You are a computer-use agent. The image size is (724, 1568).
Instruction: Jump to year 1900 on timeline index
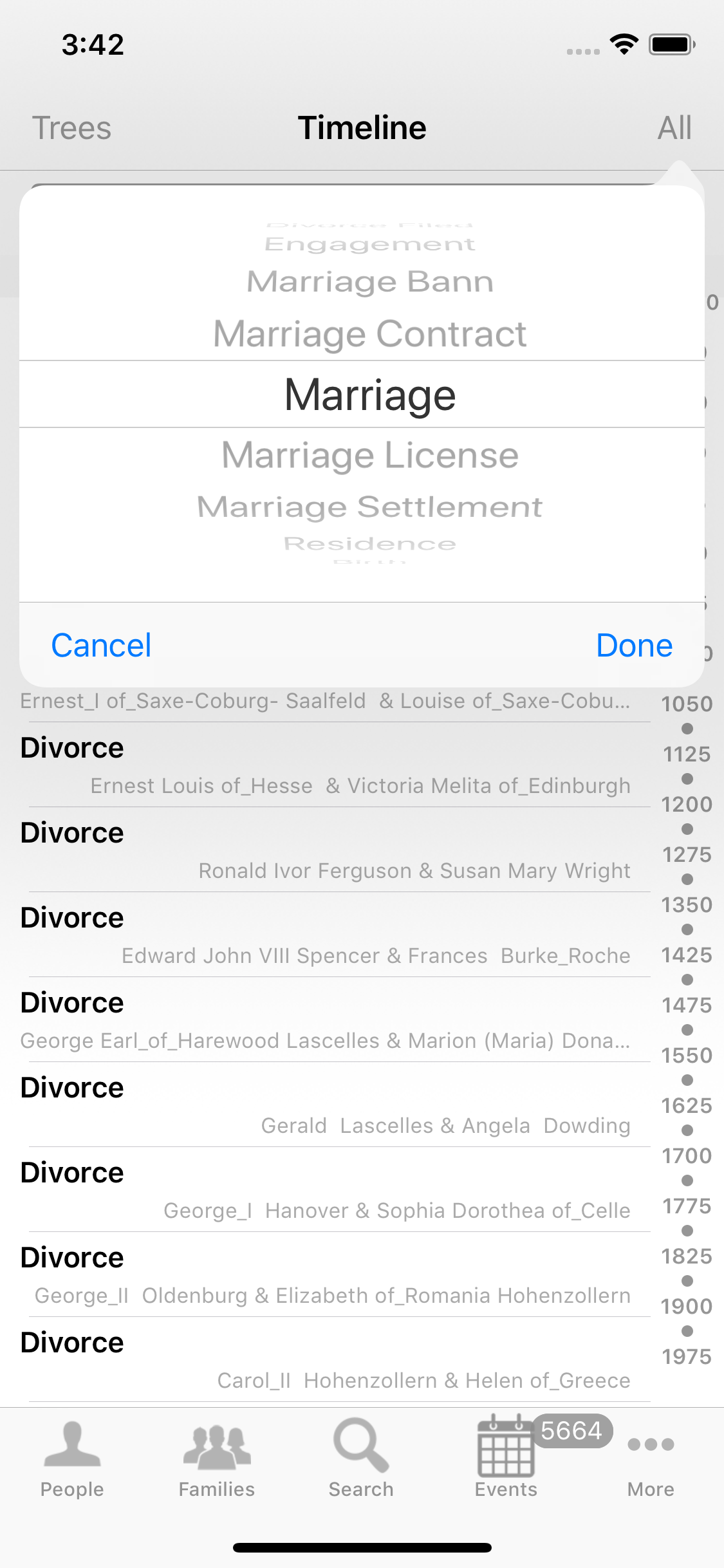click(x=687, y=1307)
